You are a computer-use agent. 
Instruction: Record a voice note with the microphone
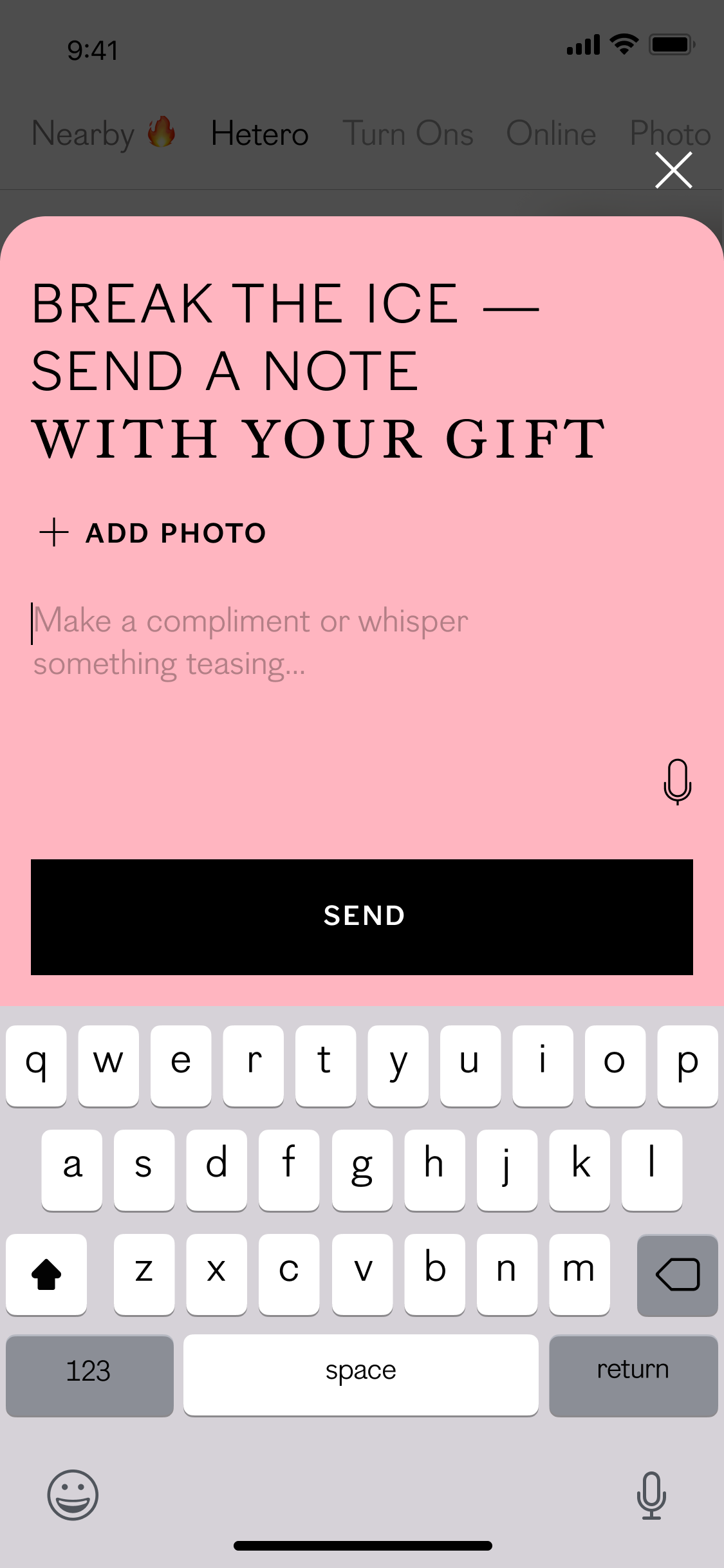[x=677, y=781]
